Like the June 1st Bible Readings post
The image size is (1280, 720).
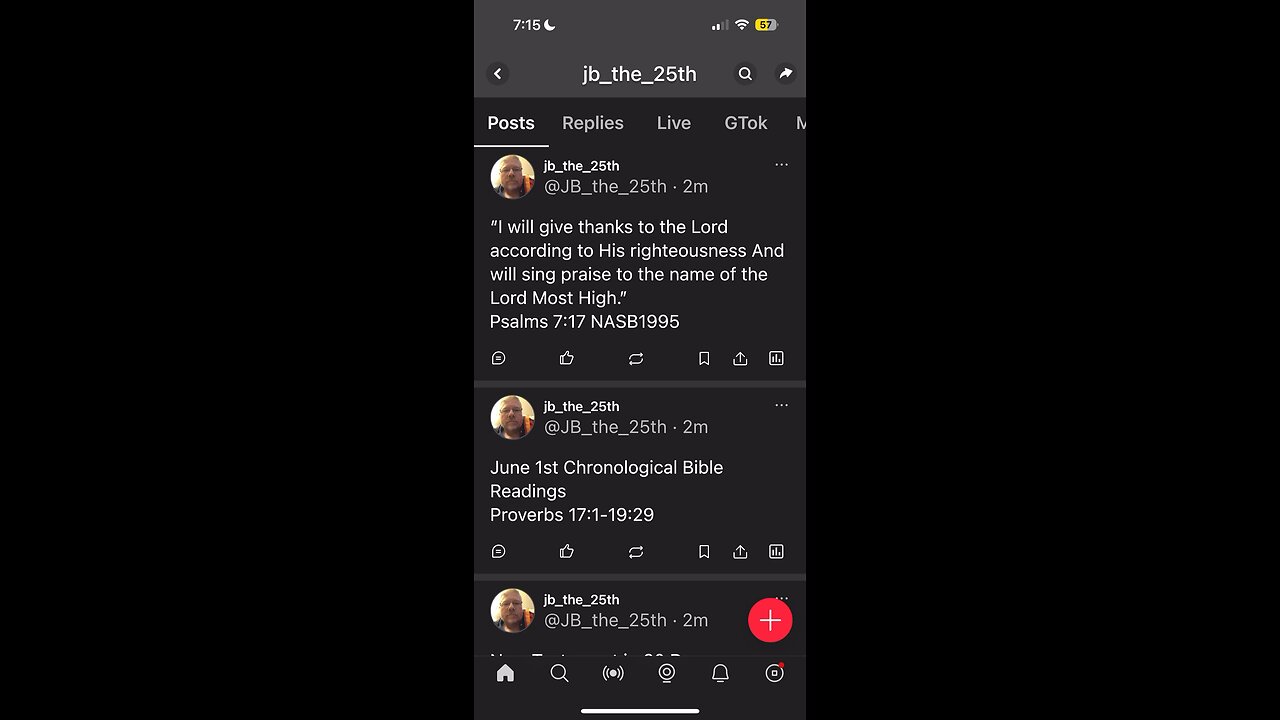(x=567, y=551)
